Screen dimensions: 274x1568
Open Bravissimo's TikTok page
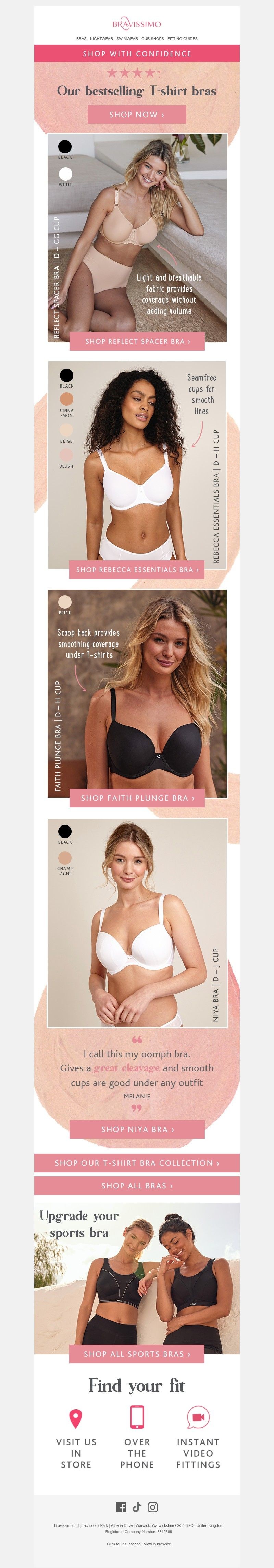pos(137,1507)
